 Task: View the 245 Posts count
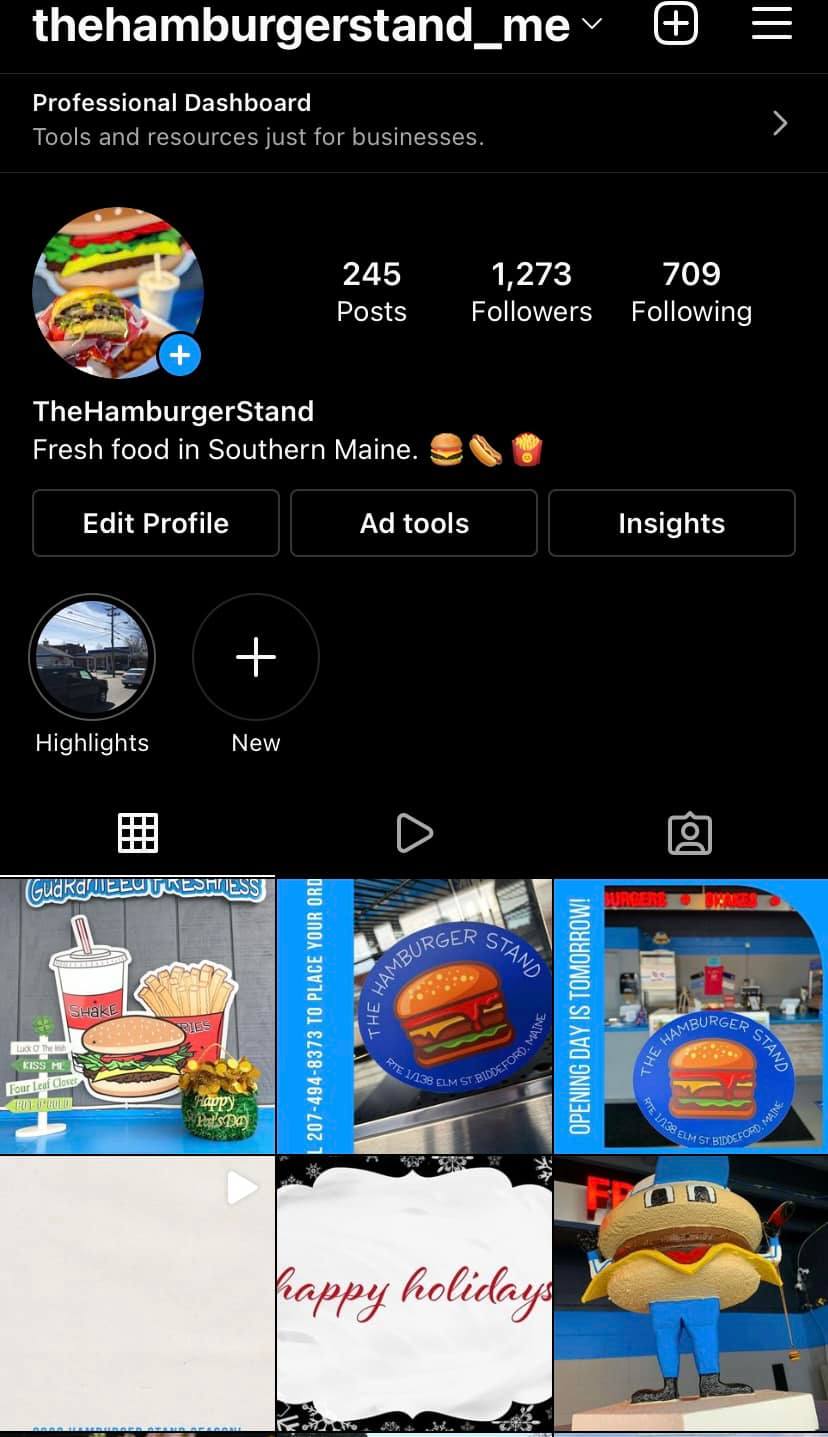(x=371, y=291)
